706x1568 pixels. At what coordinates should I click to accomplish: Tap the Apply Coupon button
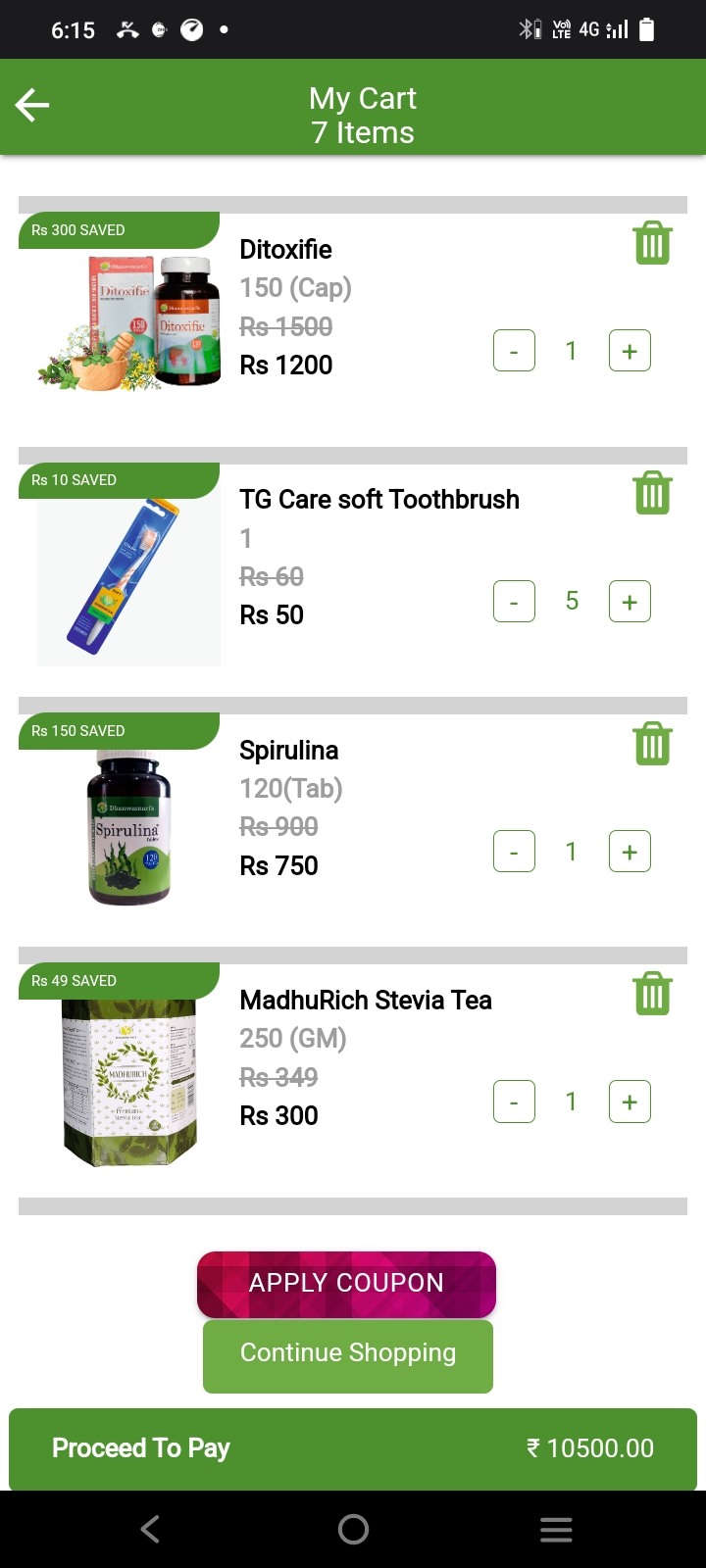click(x=346, y=1284)
